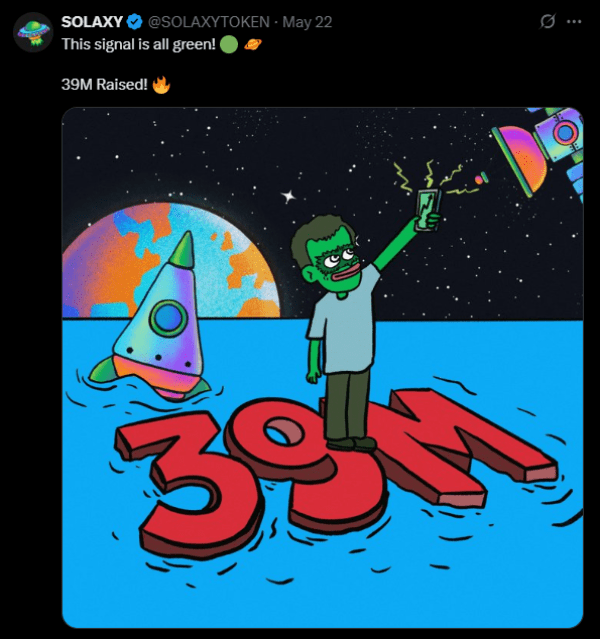Image resolution: width=600 pixels, height=639 pixels.
Task: Open SOLAXY's profile avatar
Action: point(32,33)
